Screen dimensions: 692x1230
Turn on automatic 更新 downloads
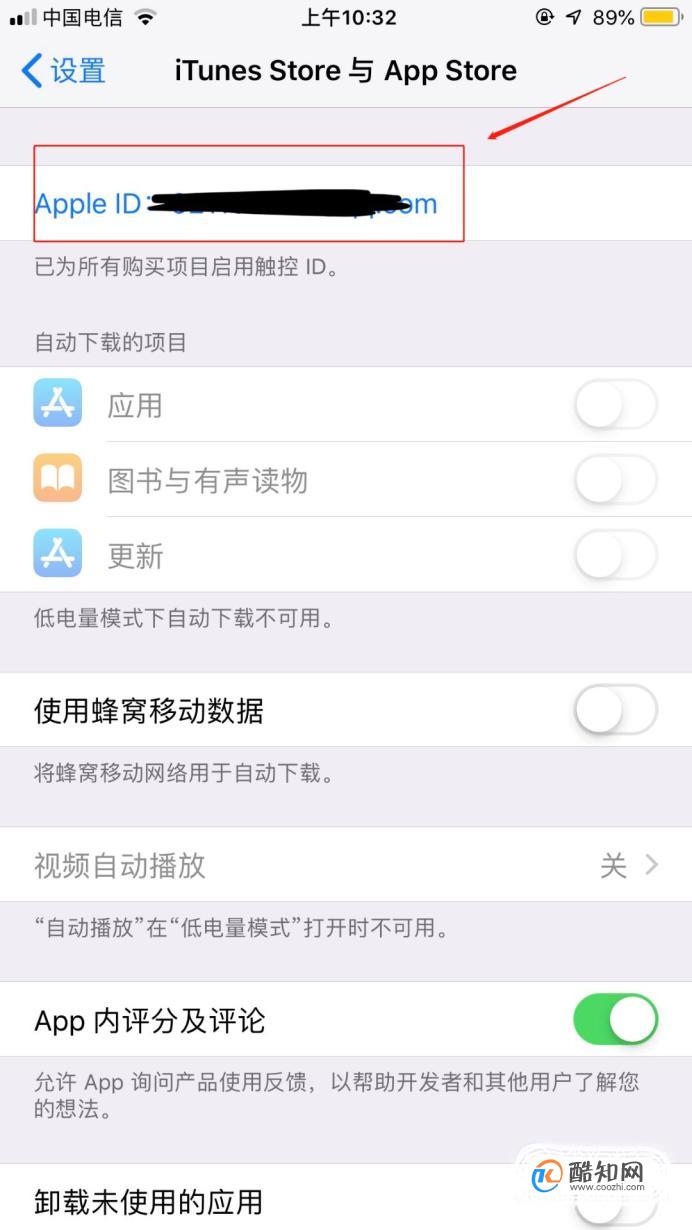click(616, 555)
